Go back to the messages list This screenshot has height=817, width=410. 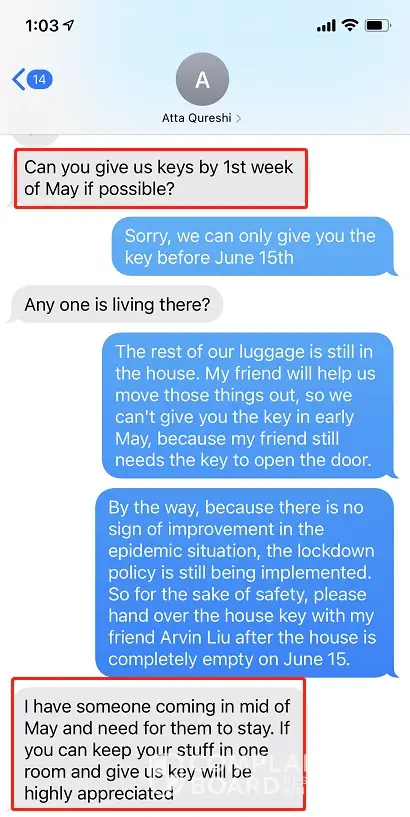tap(32, 80)
